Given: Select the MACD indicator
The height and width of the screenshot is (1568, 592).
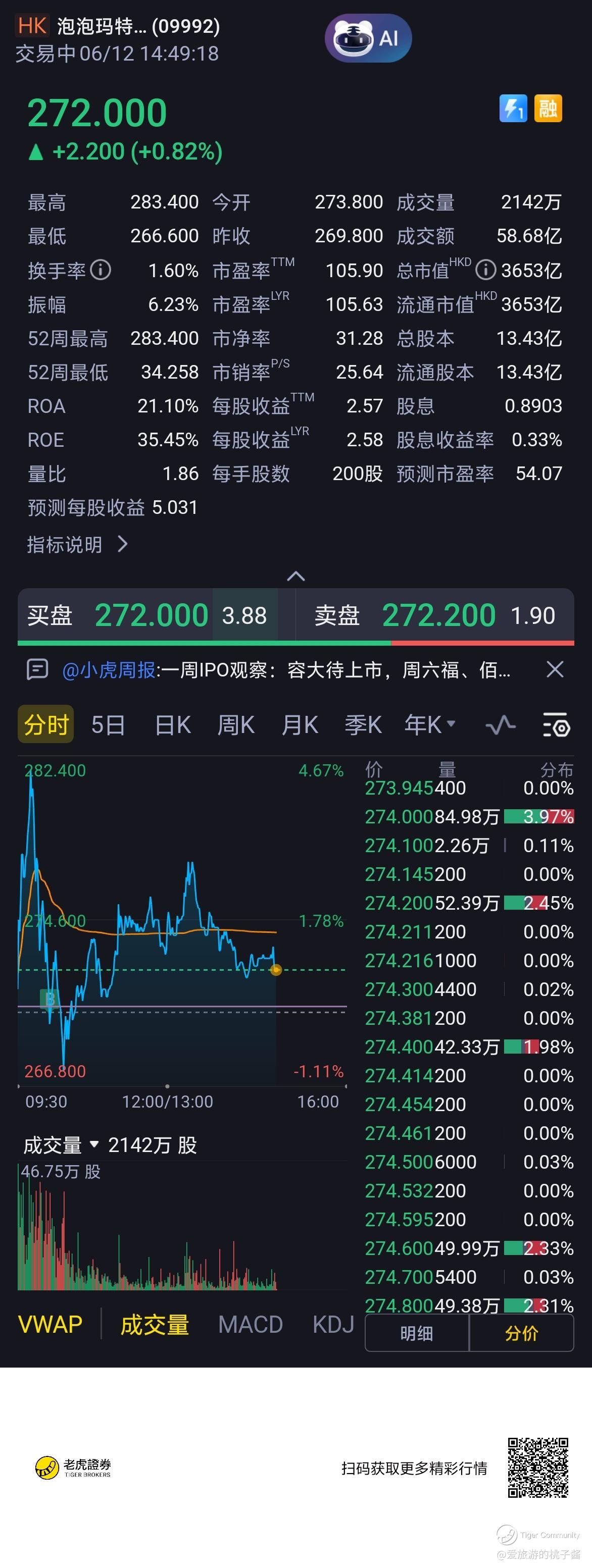Looking at the screenshot, I should [x=251, y=1324].
